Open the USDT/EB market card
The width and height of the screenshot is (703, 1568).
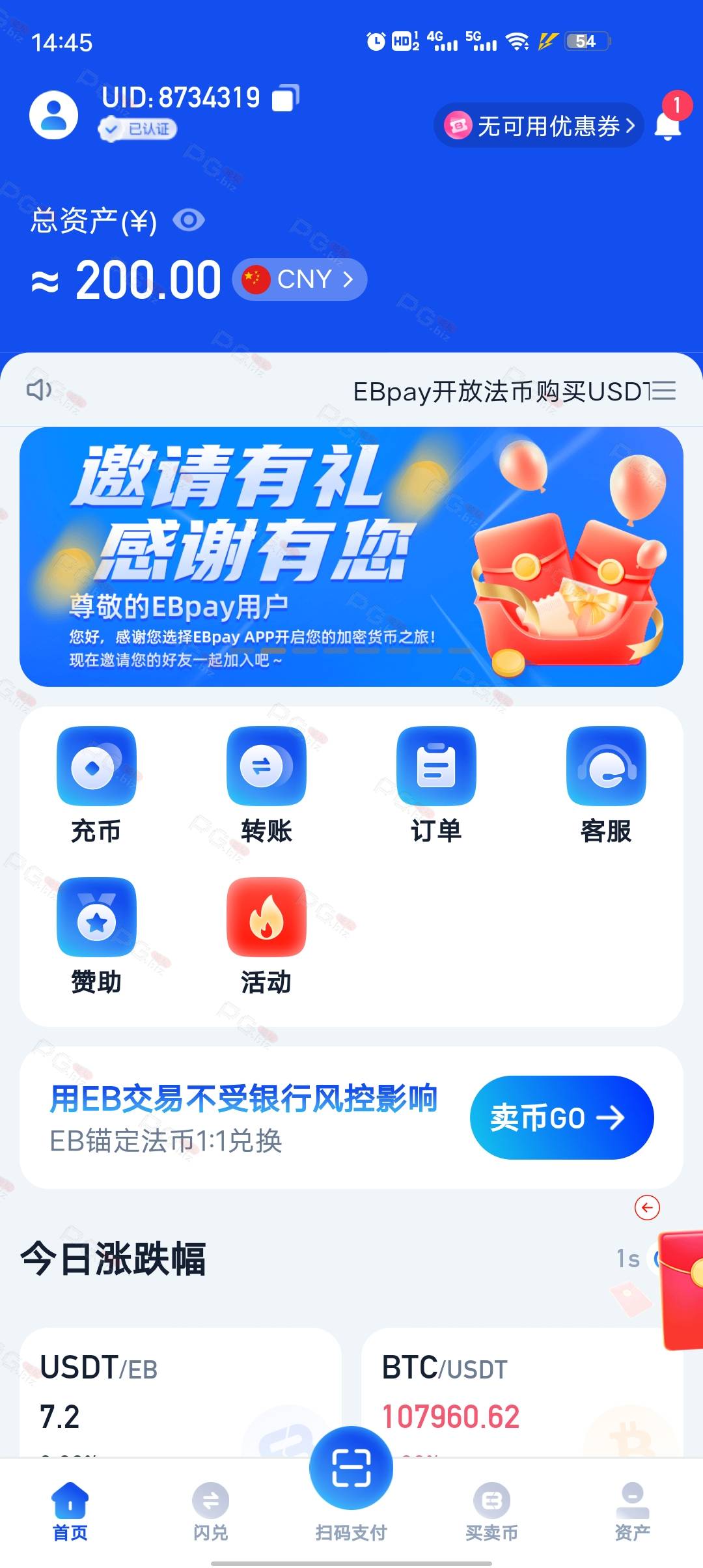[x=180, y=1392]
